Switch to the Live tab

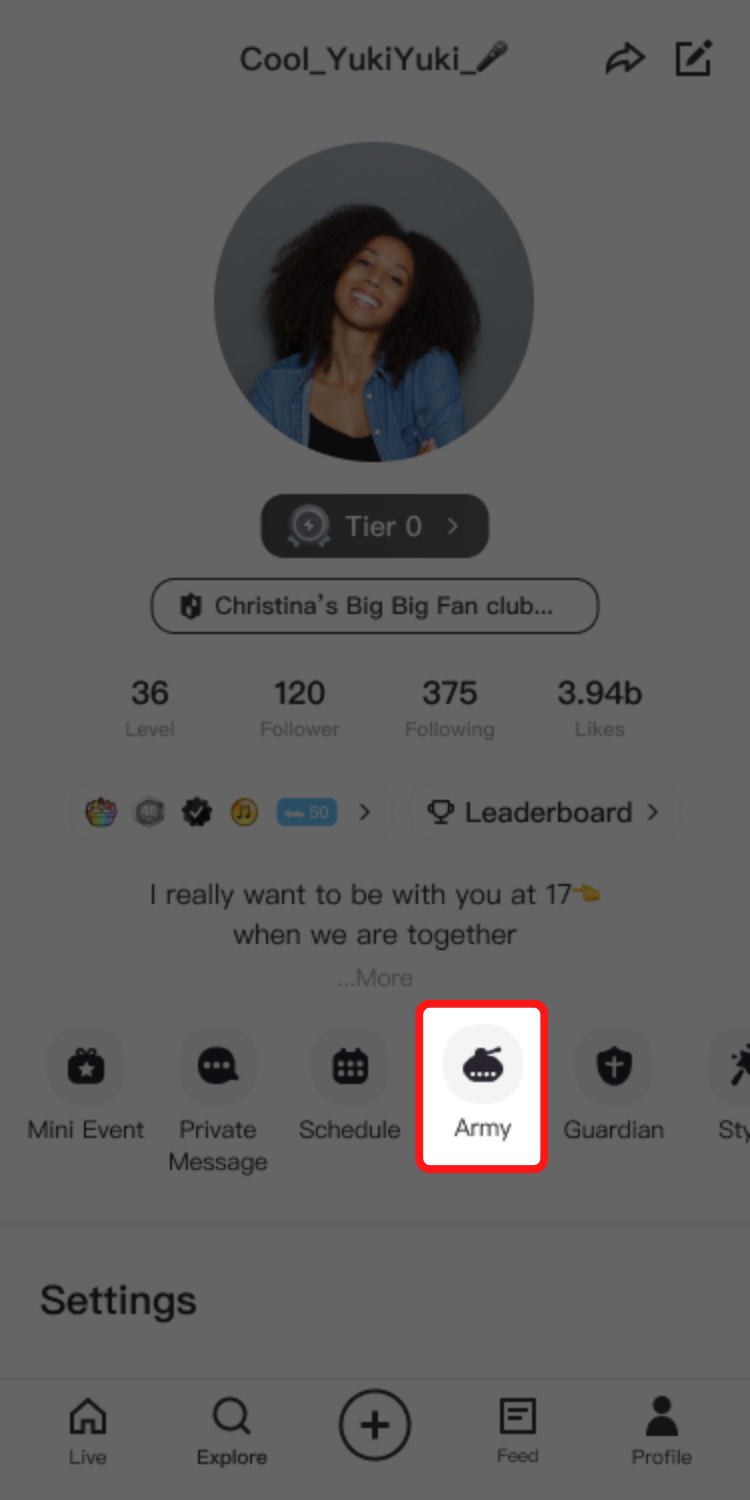(87, 1431)
